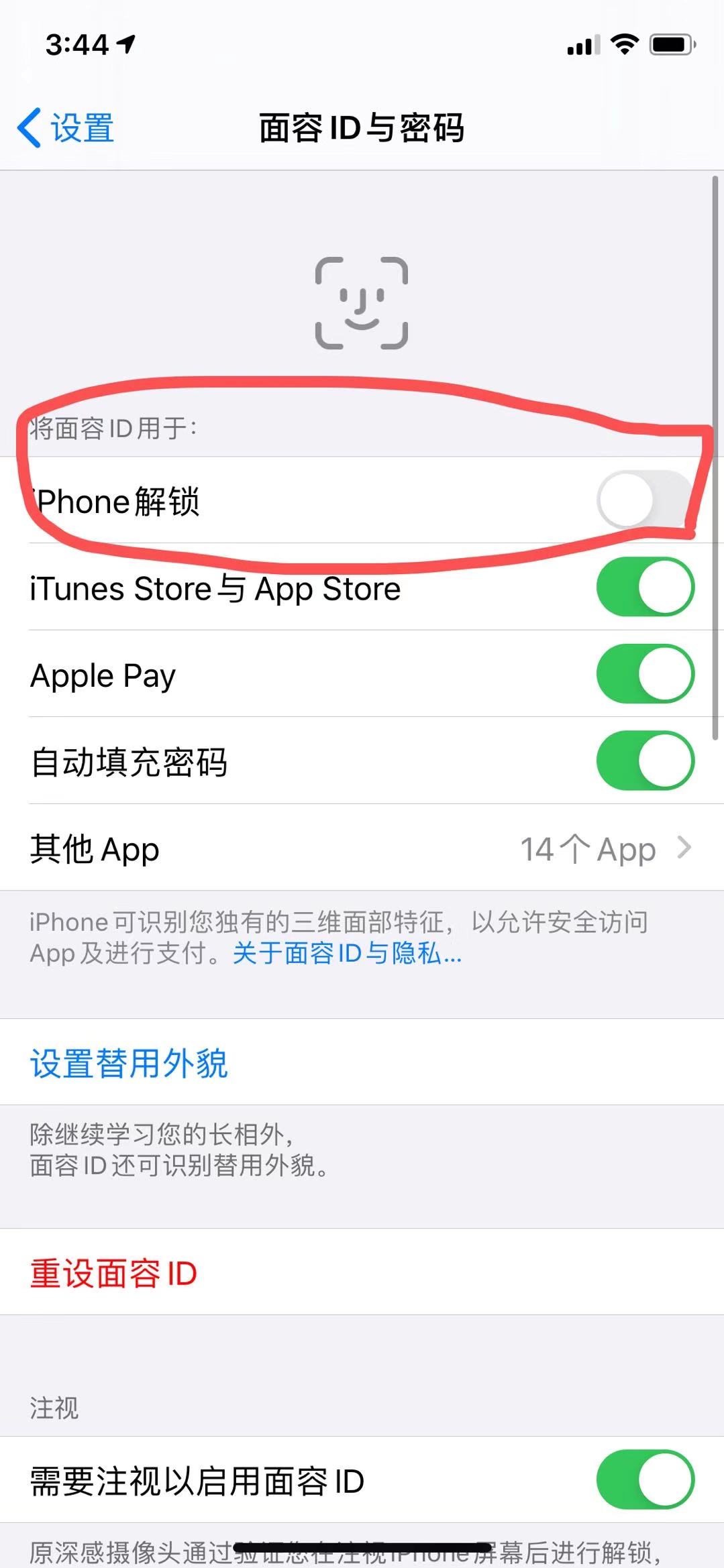724x1568 pixels.
Task: Open 关于面容ID与隐私 link
Action: (347, 953)
